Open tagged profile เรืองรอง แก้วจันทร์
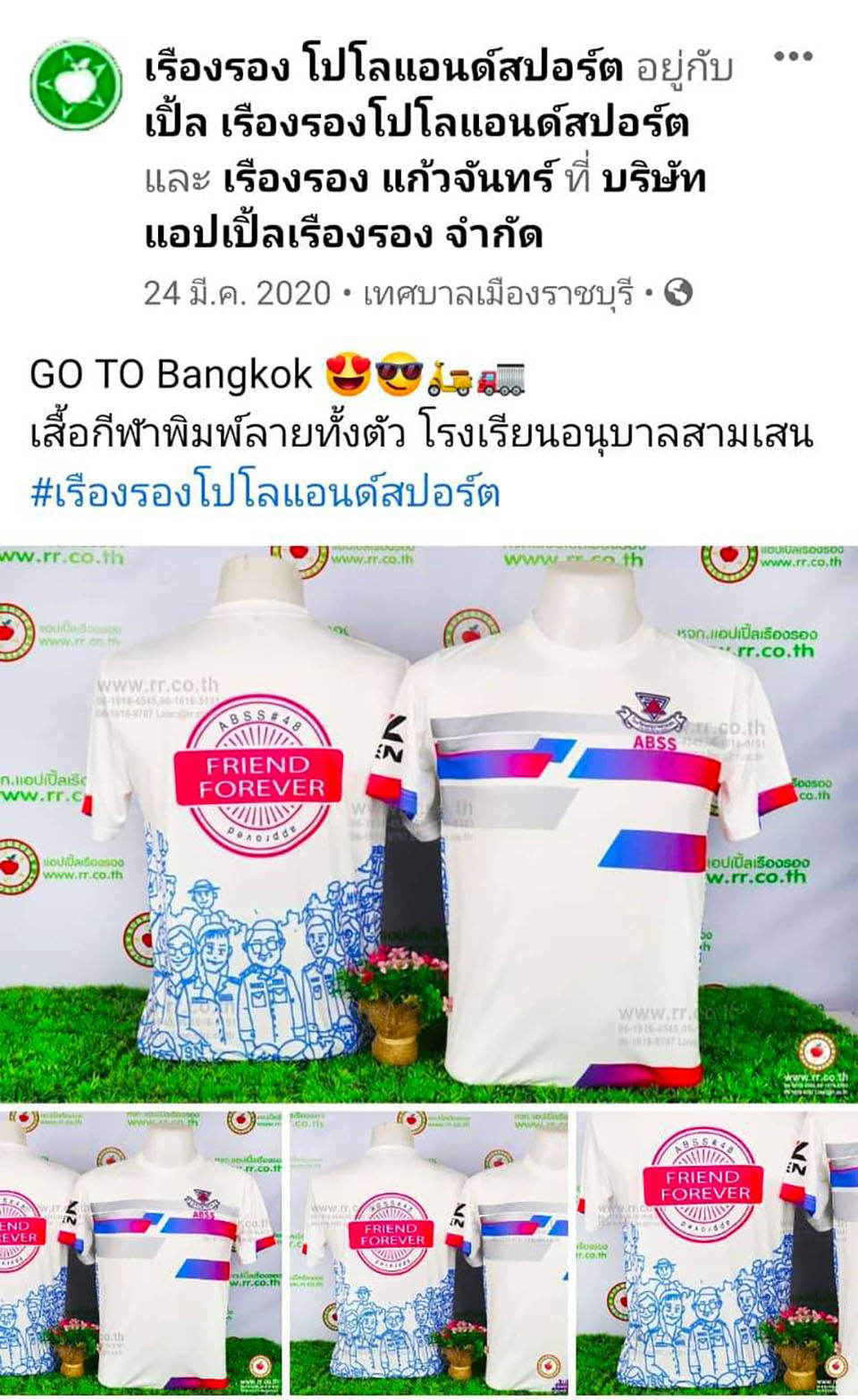The height and width of the screenshot is (1400, 858). click(388, 180)
